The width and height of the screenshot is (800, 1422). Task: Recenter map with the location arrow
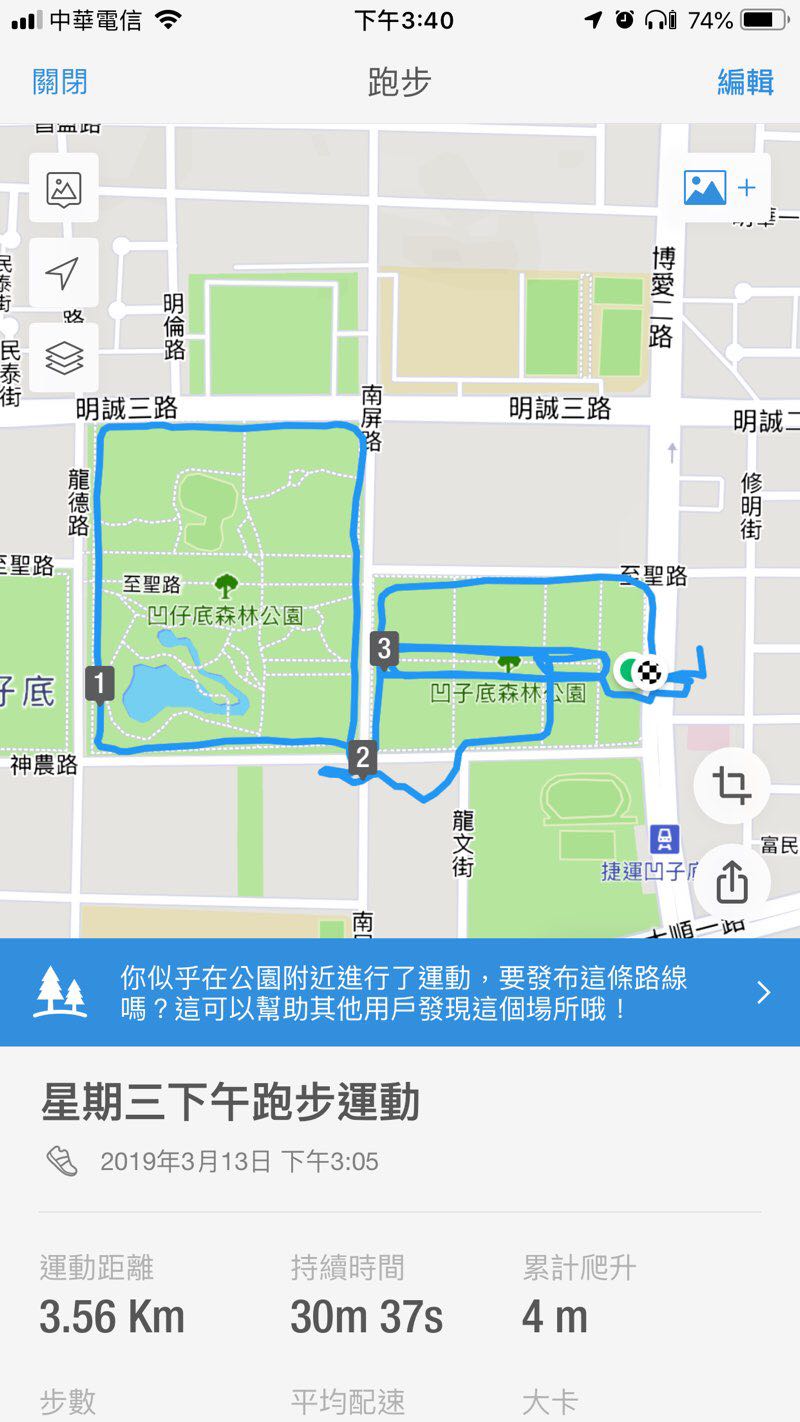[x=64, y=273]
